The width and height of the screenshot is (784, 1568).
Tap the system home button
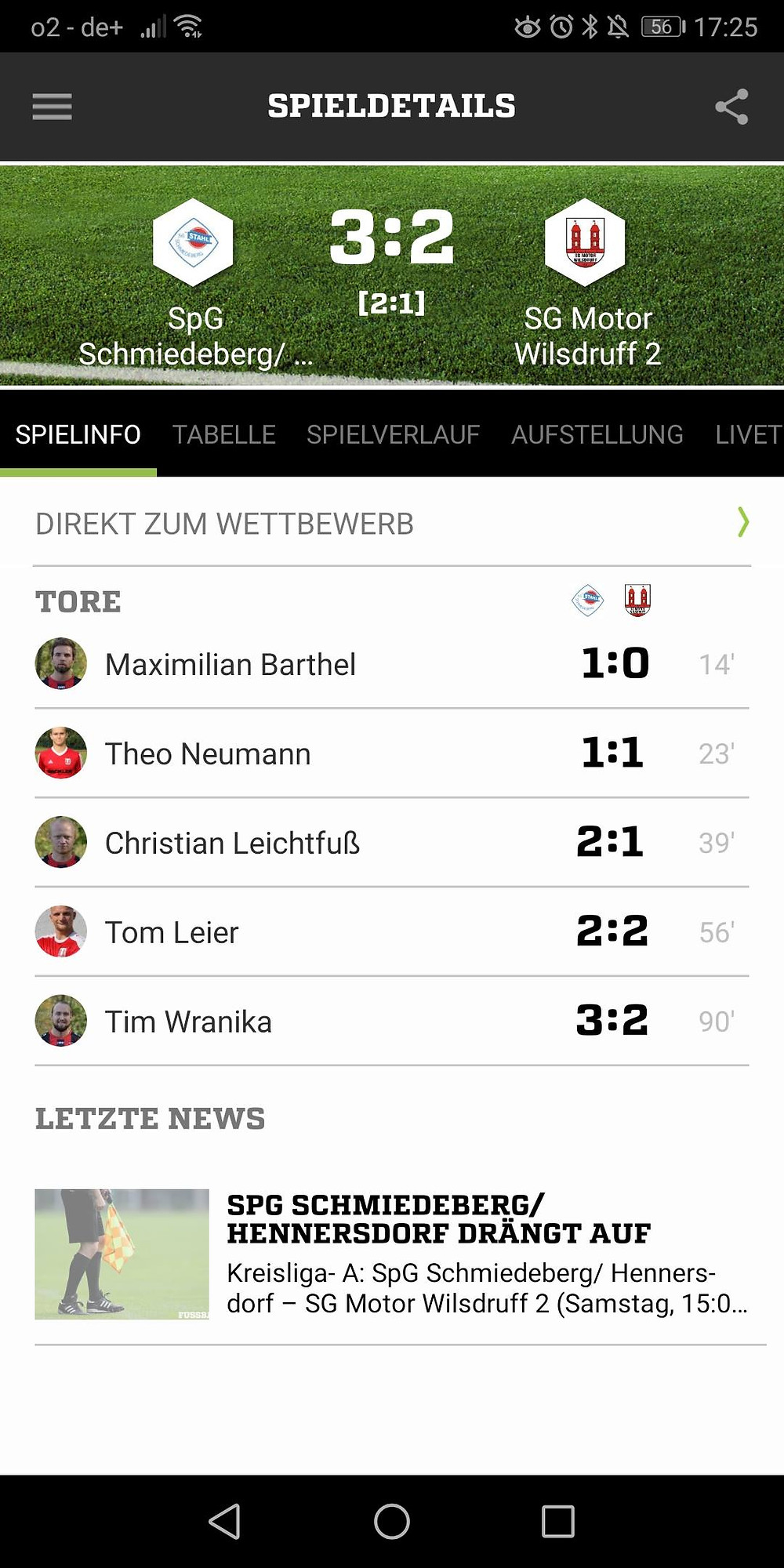click(392, 1522)
